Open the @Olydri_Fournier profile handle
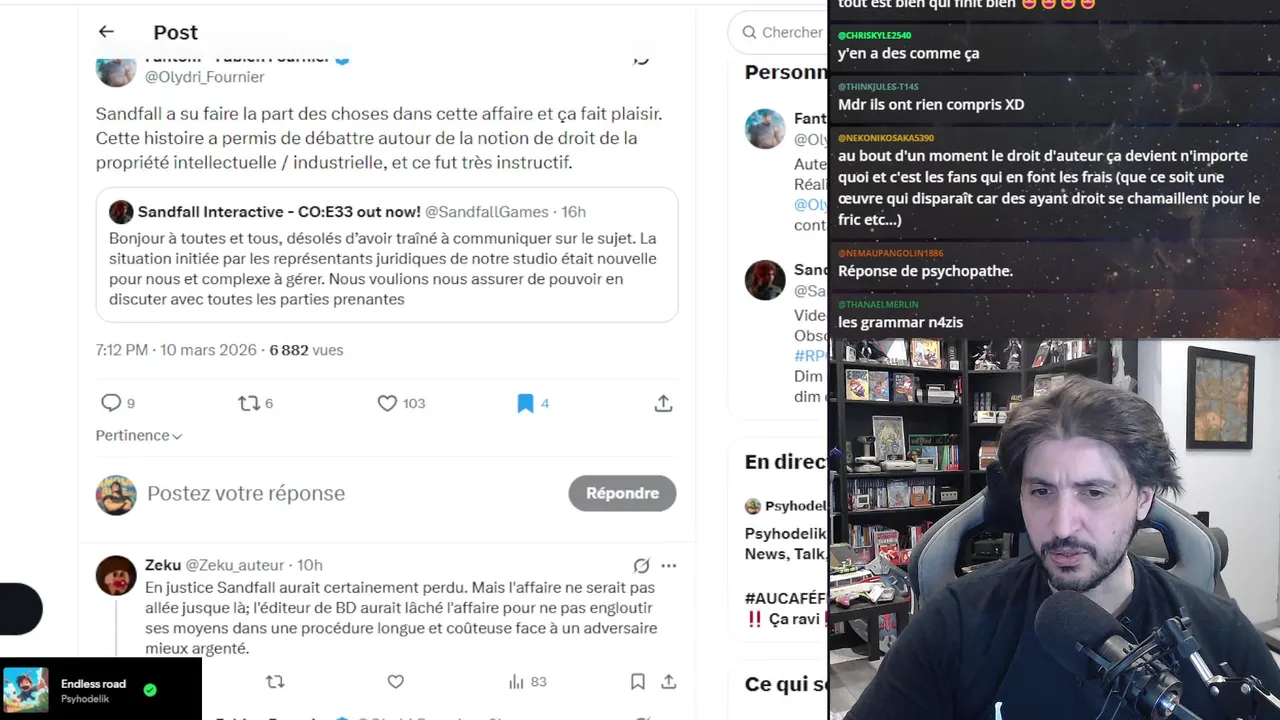The height and width of the screenshot is (720, 1280). [x=205, y=77]
